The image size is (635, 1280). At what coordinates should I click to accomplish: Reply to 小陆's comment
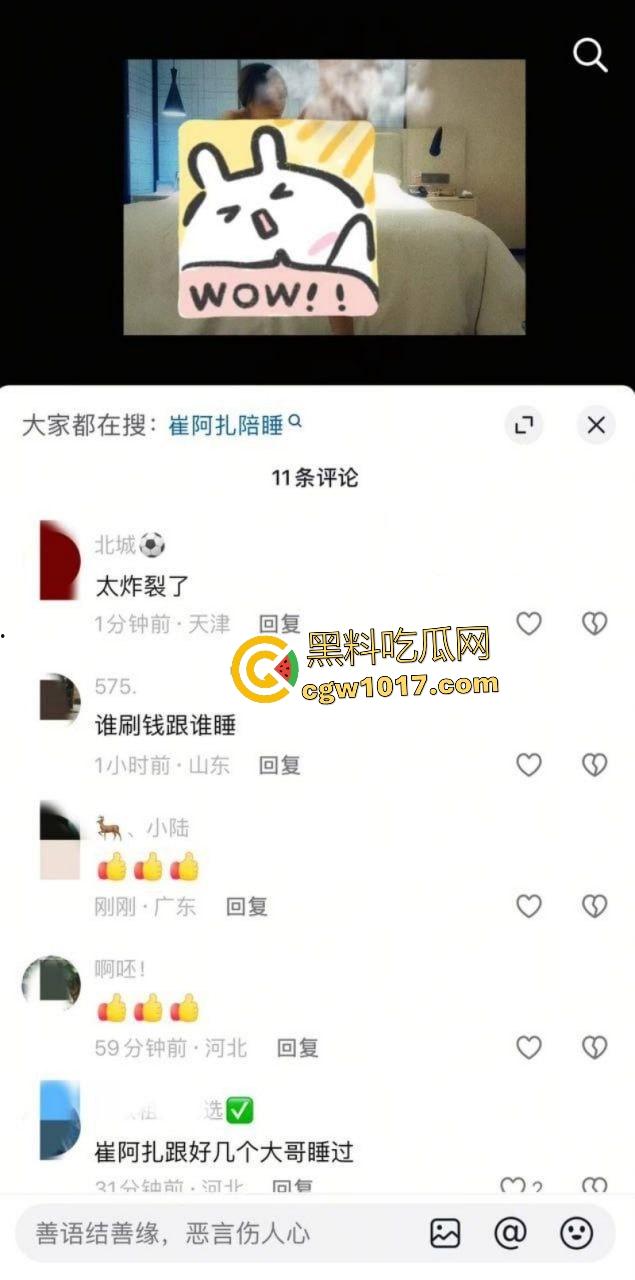tap(246, 906)
